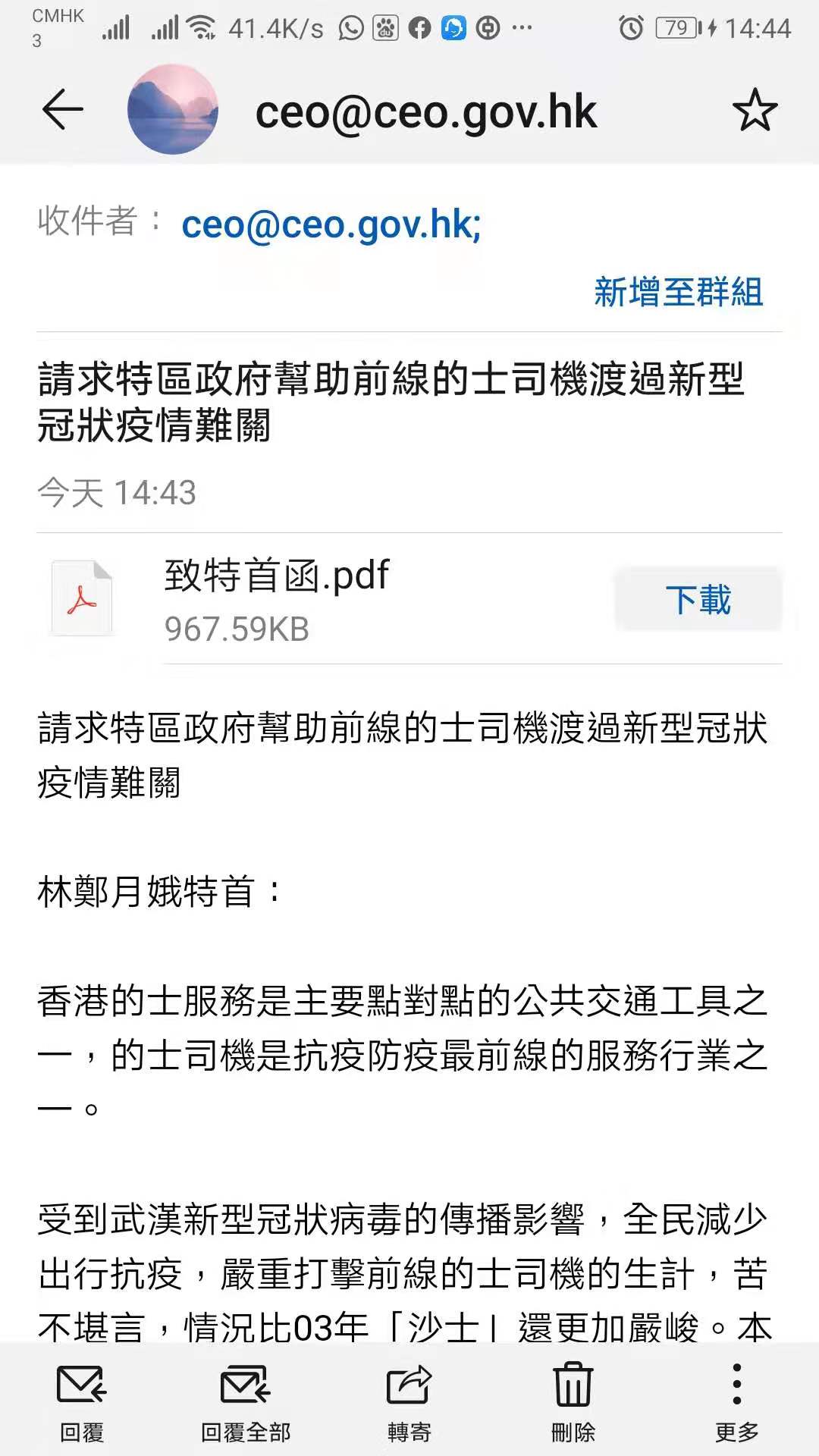The height and width of the screenshot is (1456, 819).
Task: Go back using the arrow icon
Action: (62, 110)
